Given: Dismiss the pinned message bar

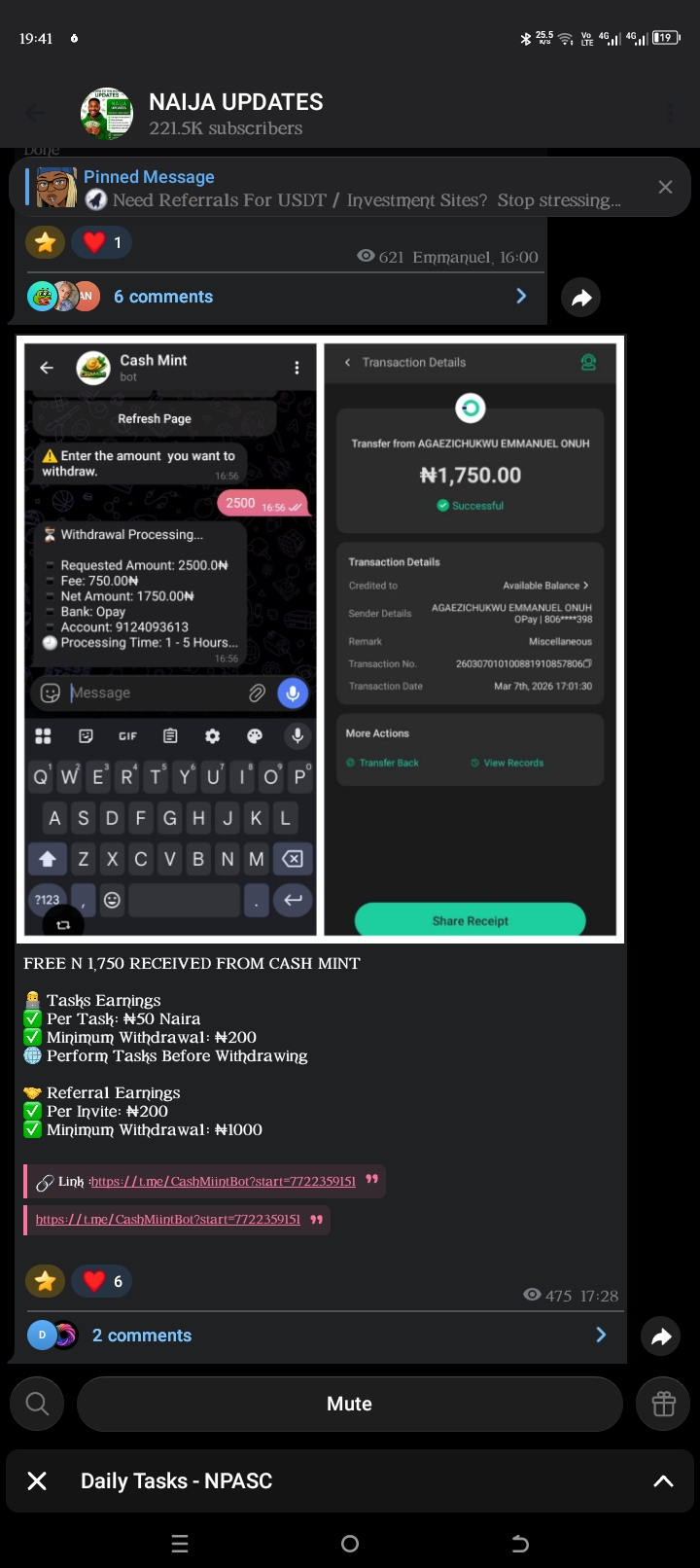Looking at the screenshot, I should (x=665, y=187).
